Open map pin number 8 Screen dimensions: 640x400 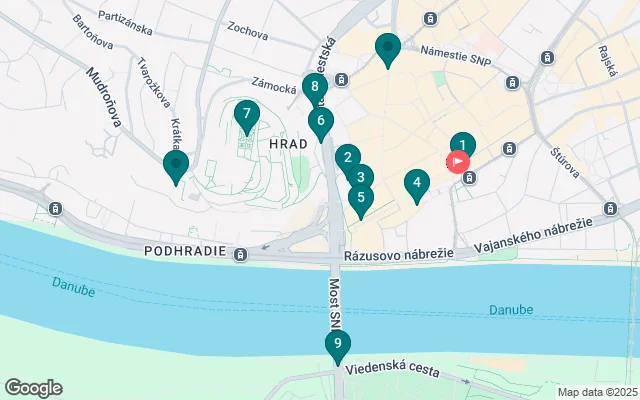315,87
